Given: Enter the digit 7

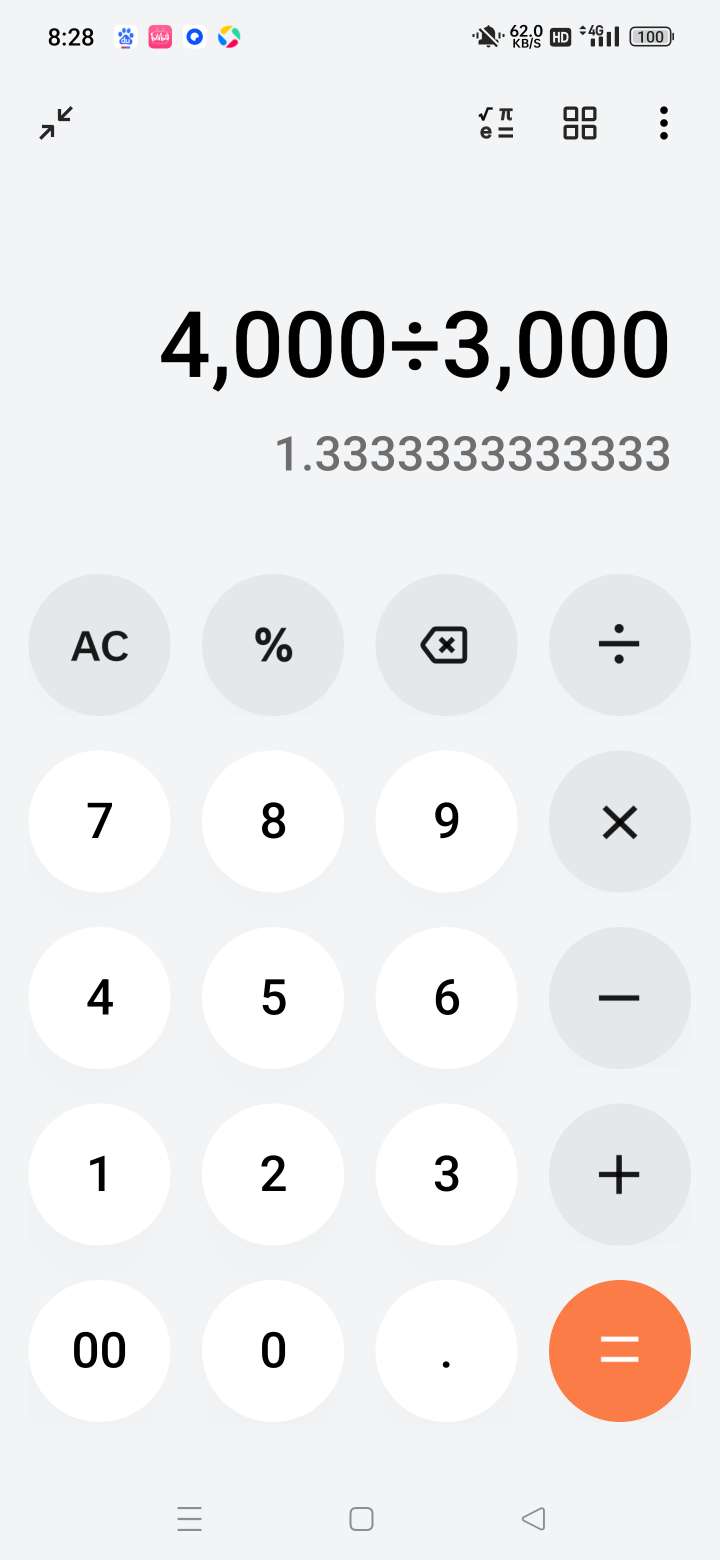Looking at the screenshot, I should coord(99,821).
